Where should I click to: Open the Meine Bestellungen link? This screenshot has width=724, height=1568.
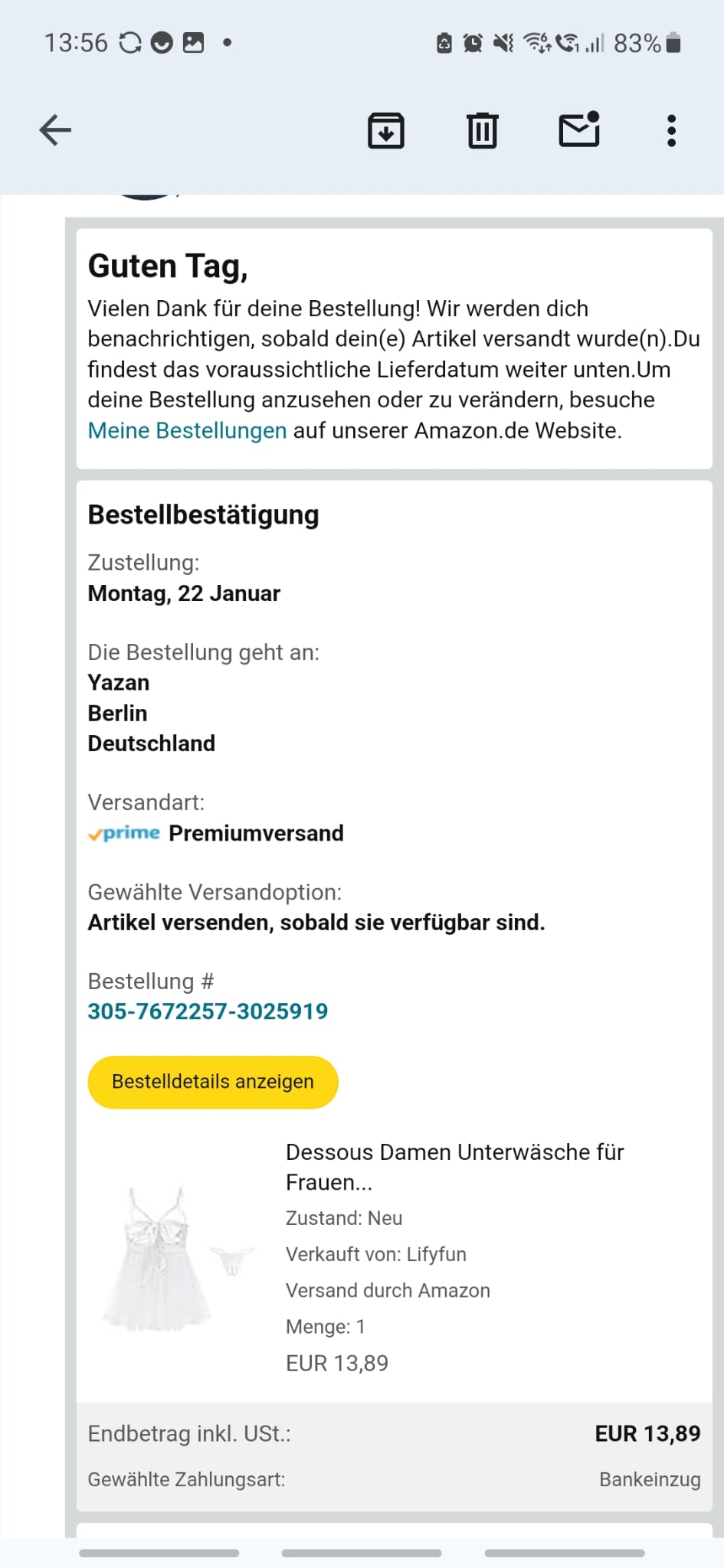pyautogui.click(x=187, y=430)
